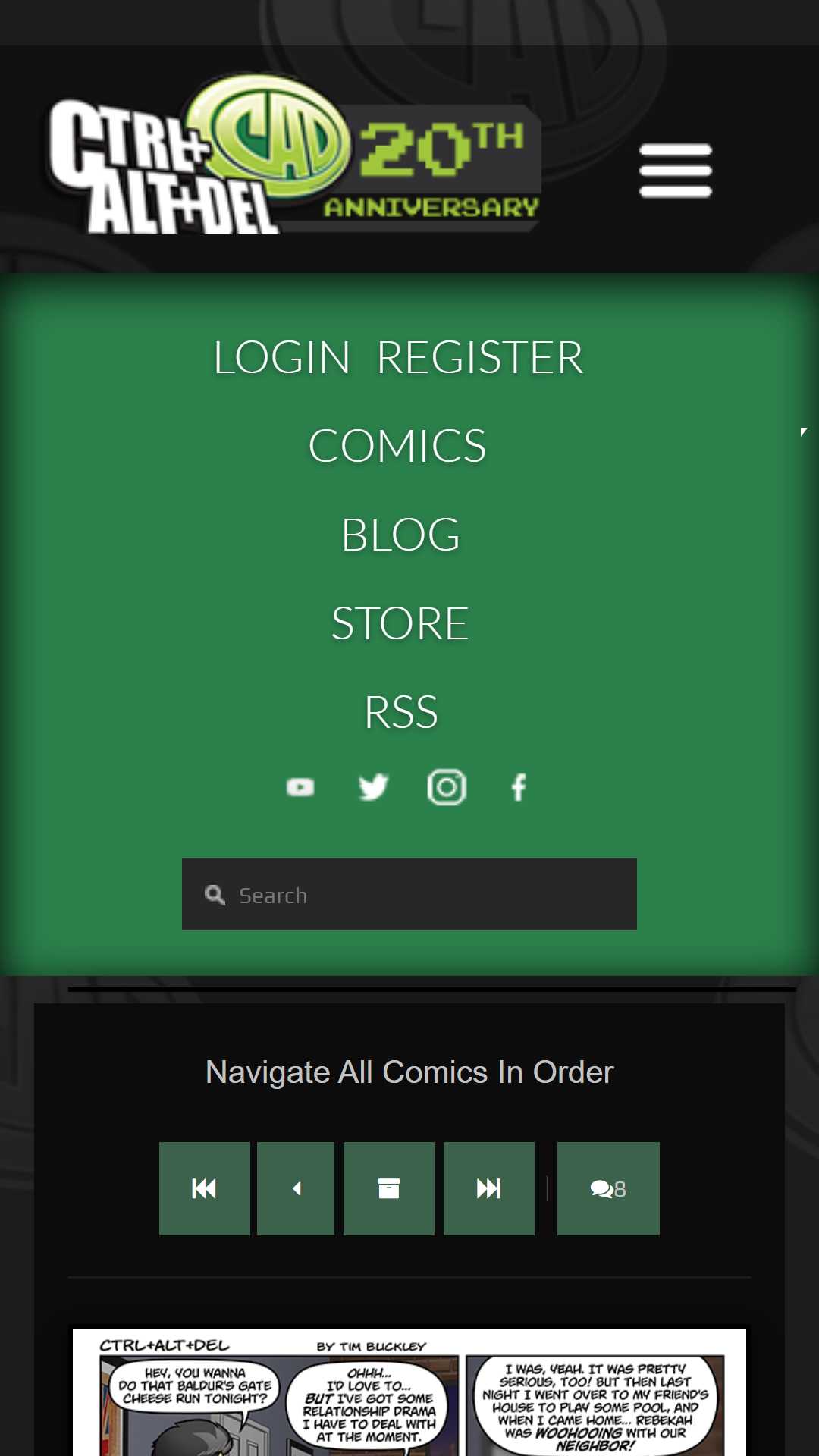Visit the Store
The image size is (819, 1456).
pyautogui.click(x=400, y=623)
